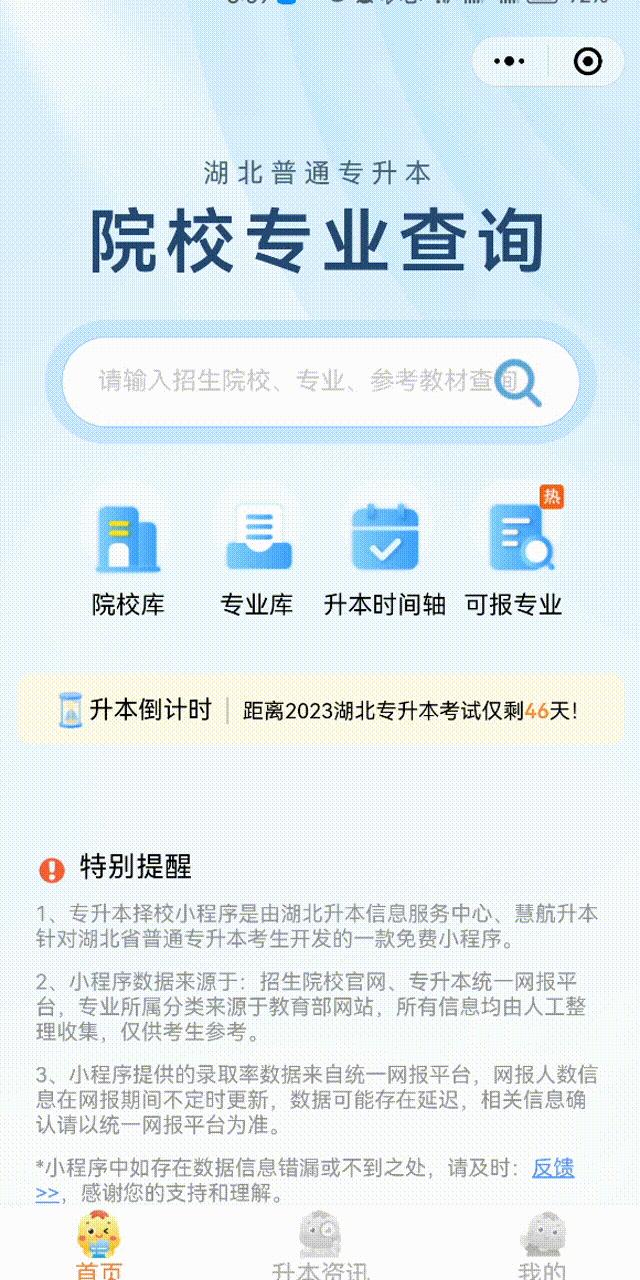Switch to the 我的 tab
The image size is (640, 1280).
coord(541,1245)
